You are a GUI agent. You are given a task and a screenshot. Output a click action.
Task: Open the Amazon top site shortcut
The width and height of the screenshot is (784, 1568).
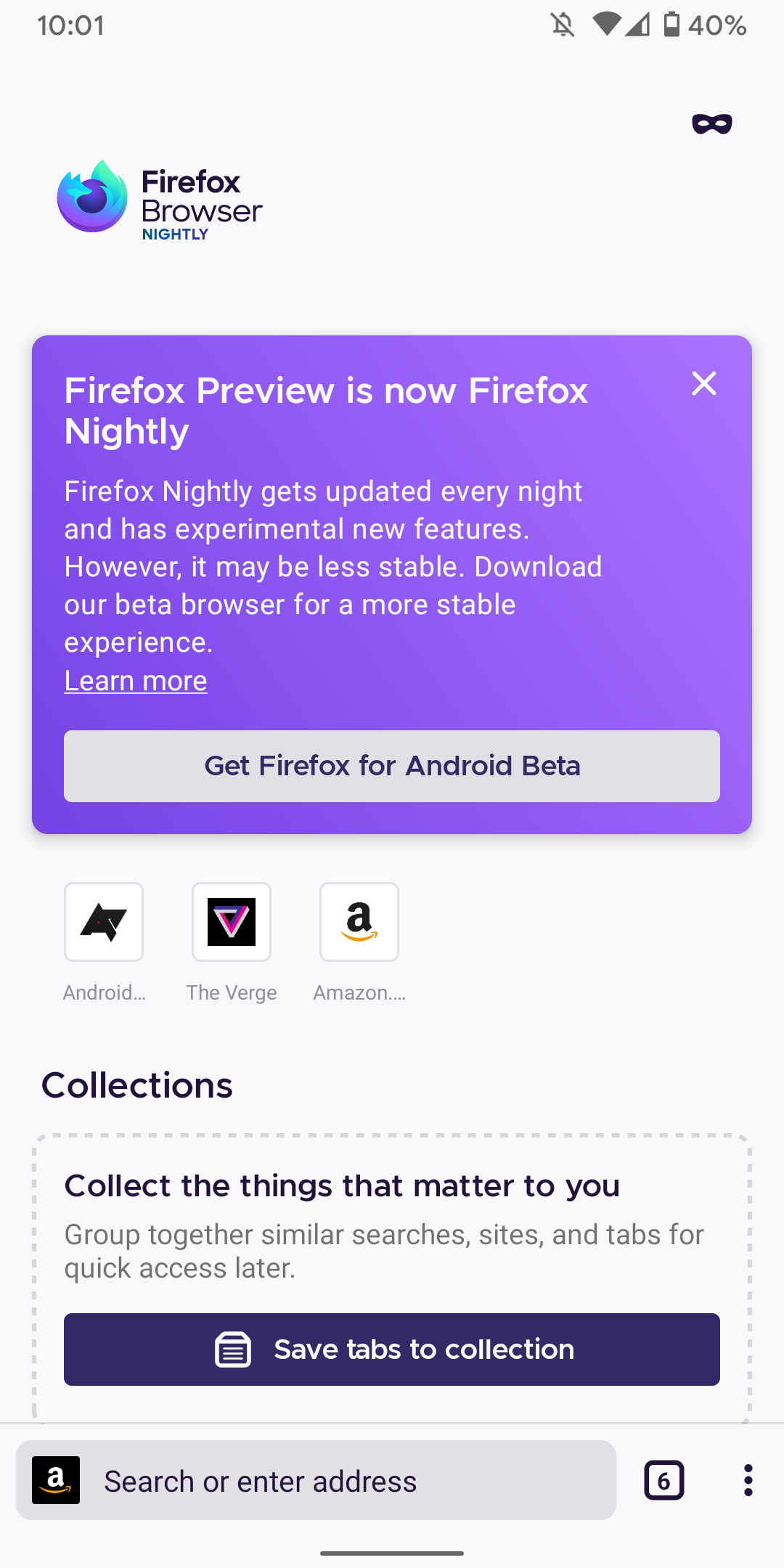click(359, 922)
